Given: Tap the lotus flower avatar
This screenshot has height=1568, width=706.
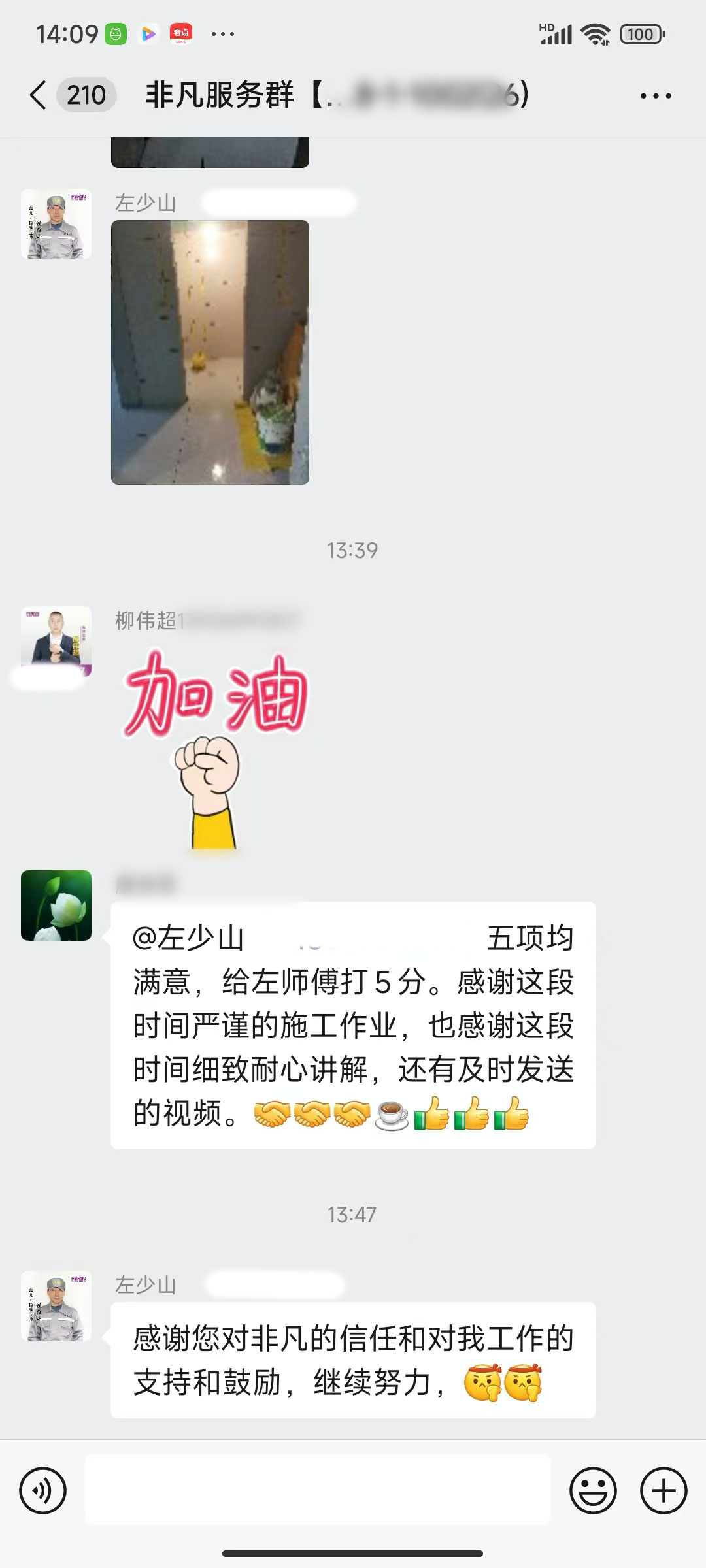Looking at the screenshot, I should 56,906.
